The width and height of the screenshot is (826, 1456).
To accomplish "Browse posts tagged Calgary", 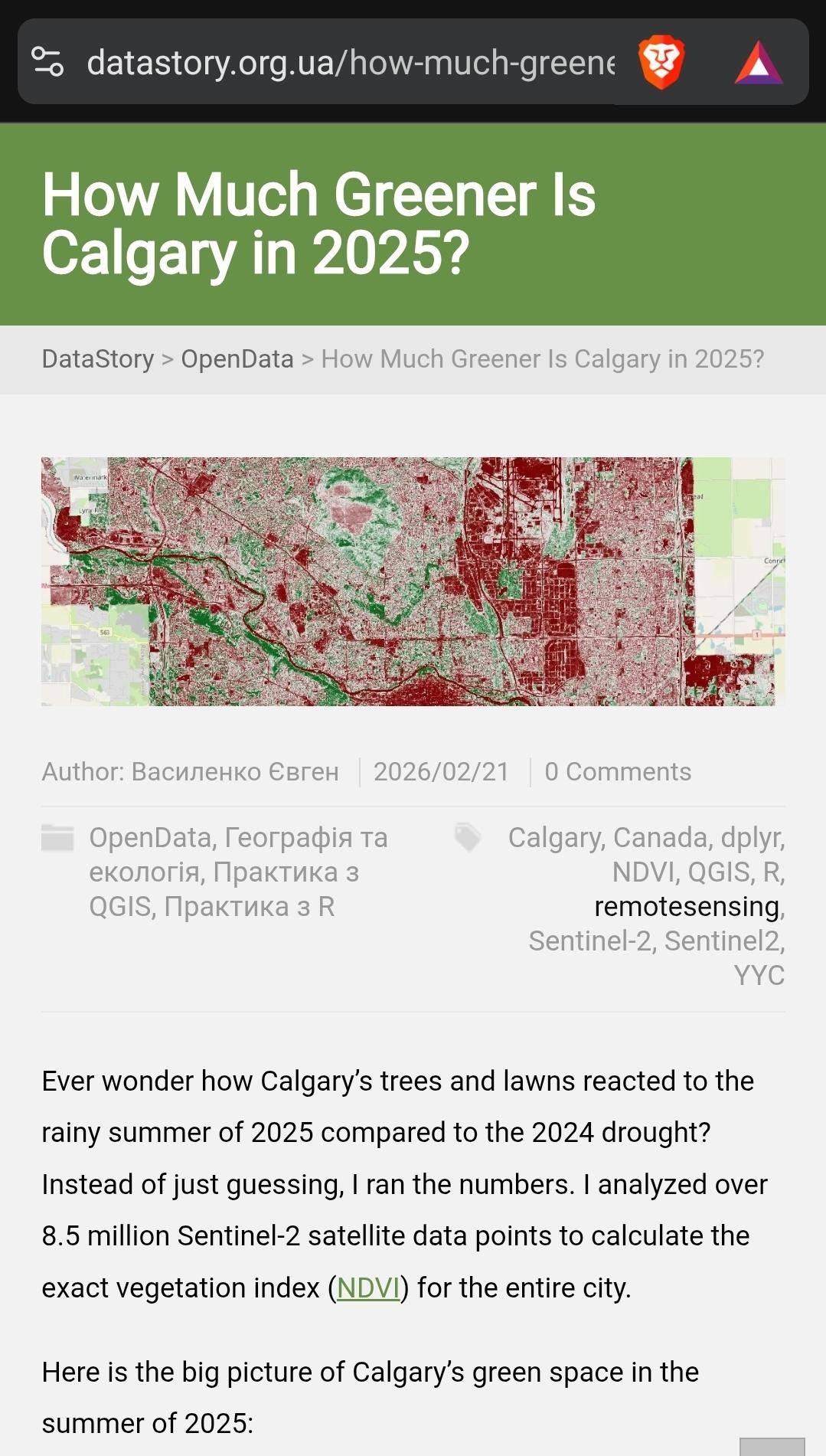I will pyautogui.click(x=554, y=838).
